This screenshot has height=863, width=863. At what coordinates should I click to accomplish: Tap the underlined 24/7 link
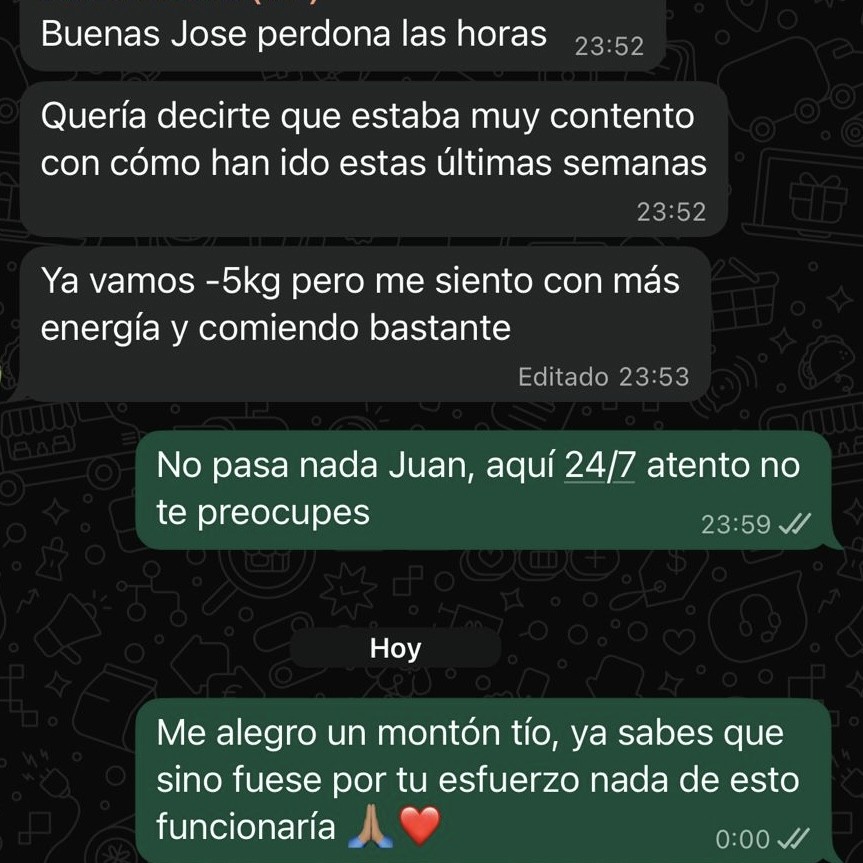click(599, 466)
